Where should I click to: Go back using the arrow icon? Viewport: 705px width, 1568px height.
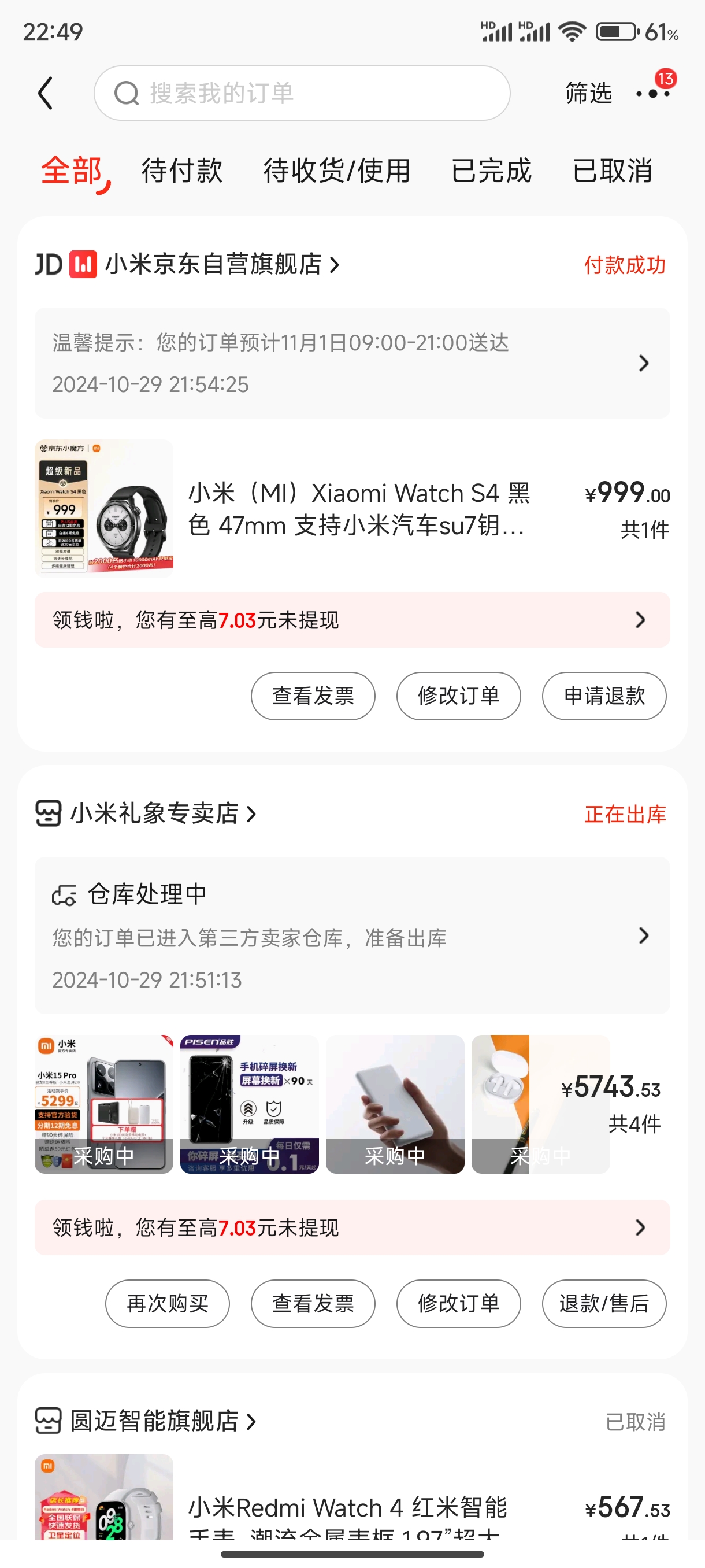(x=45, y=93)
